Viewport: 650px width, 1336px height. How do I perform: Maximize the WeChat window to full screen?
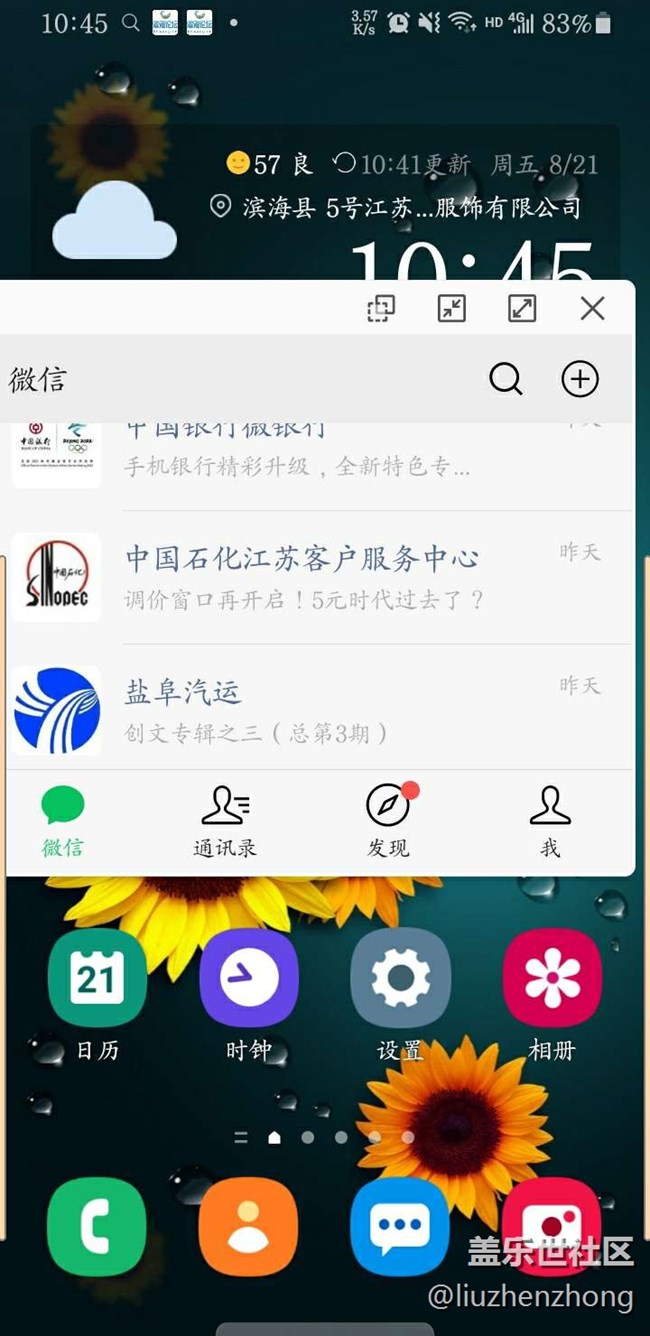(522, 309)
